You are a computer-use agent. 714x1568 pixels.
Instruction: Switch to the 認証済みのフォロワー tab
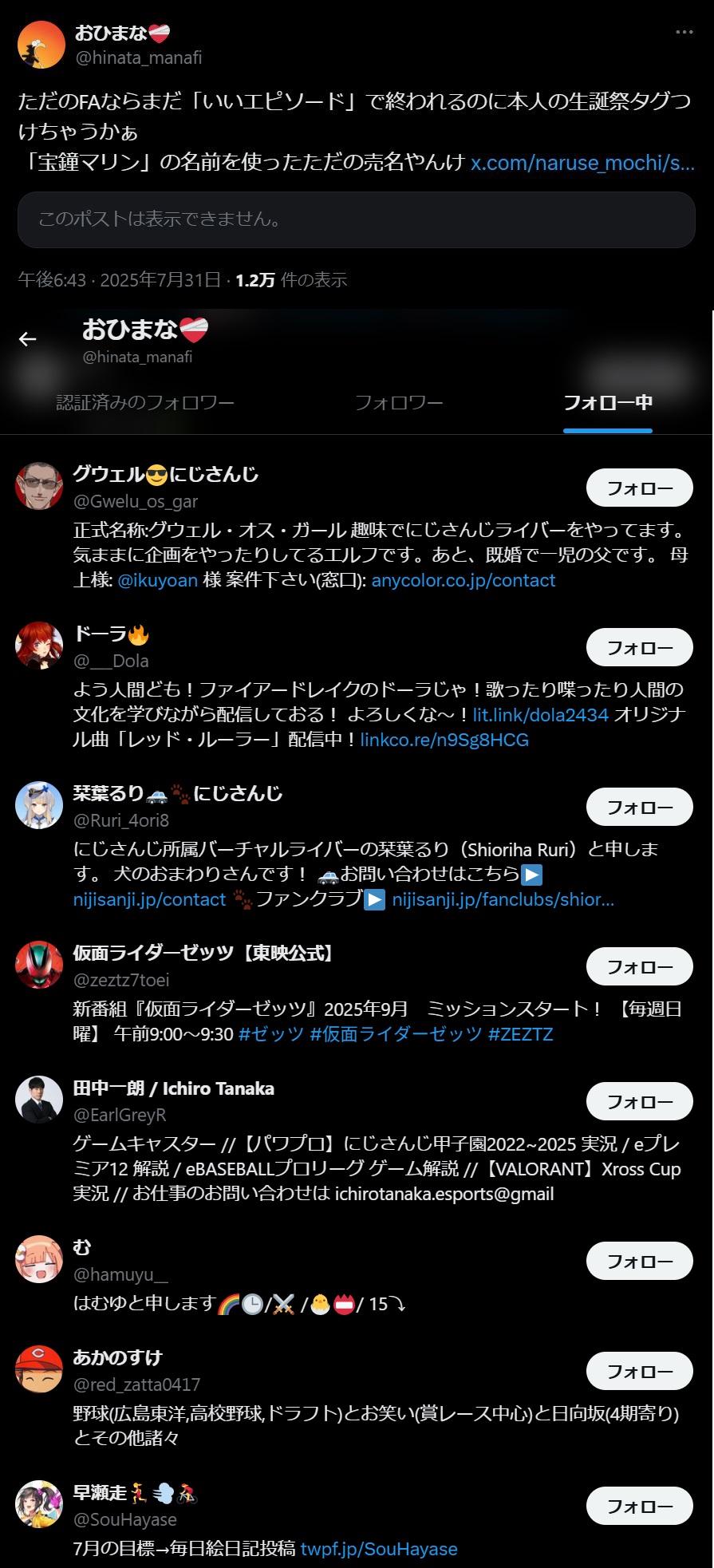point(145,402)
